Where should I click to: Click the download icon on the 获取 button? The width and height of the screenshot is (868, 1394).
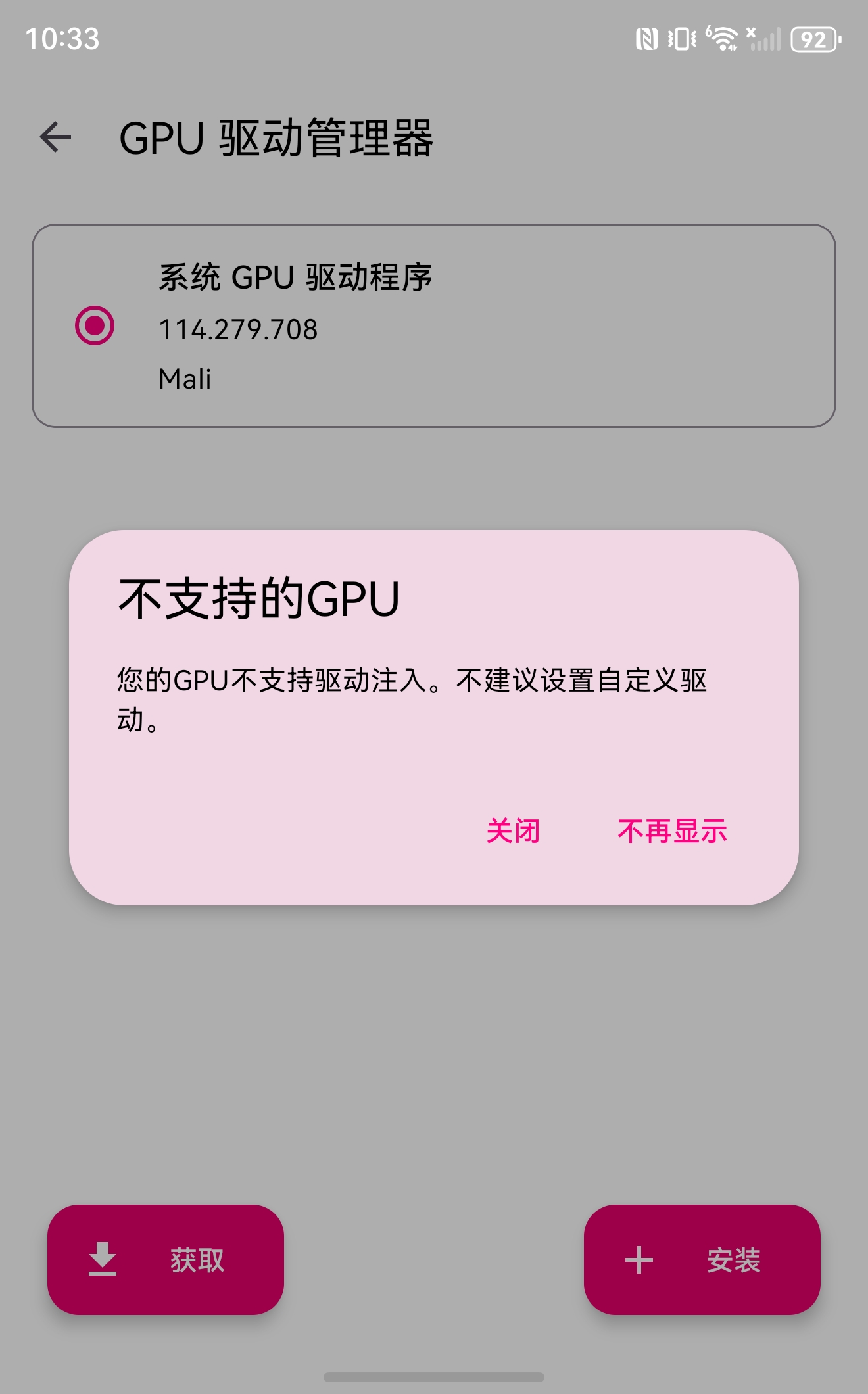click(x=102, y=1260)
